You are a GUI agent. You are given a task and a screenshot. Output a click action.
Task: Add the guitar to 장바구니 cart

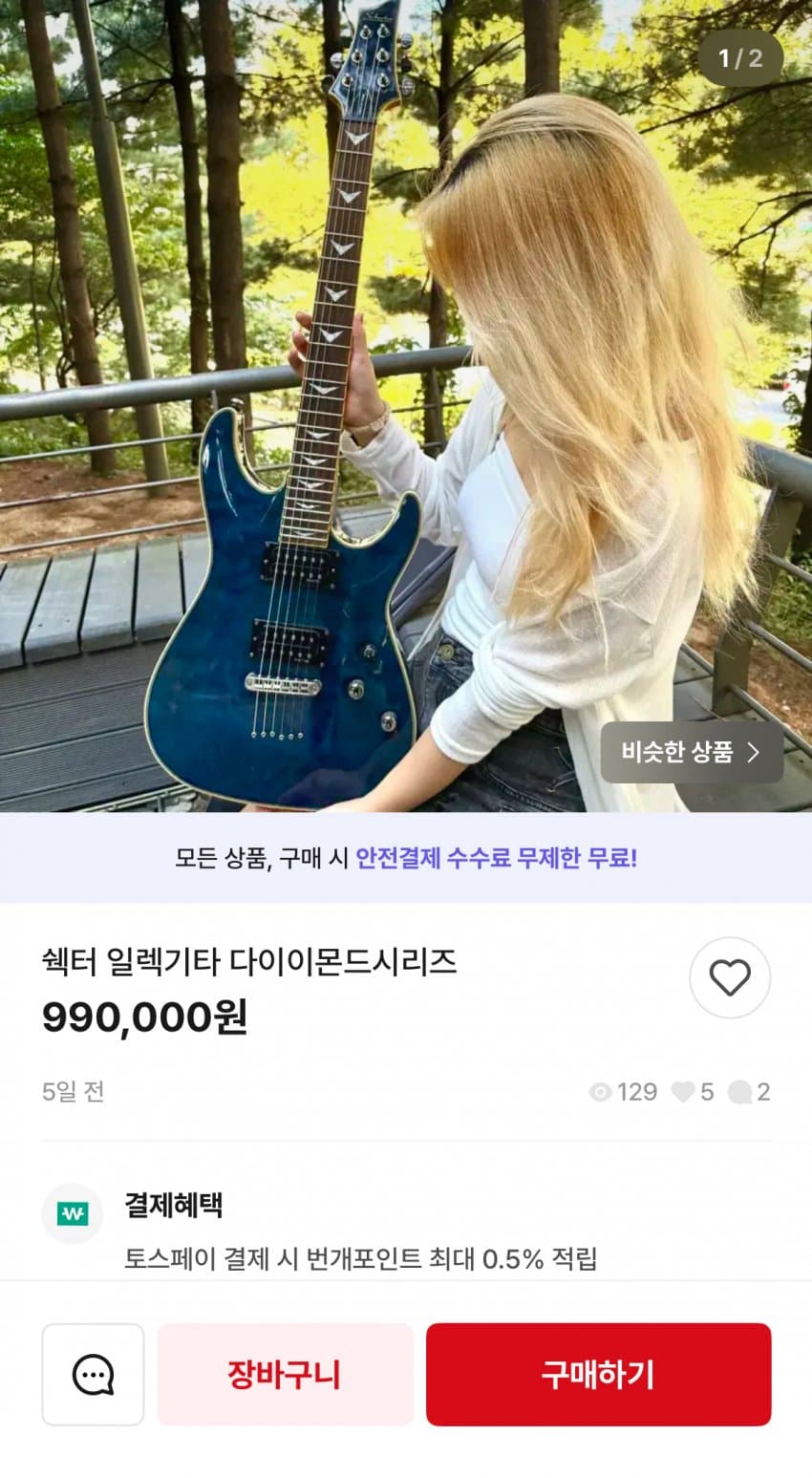pos(285,1374)
